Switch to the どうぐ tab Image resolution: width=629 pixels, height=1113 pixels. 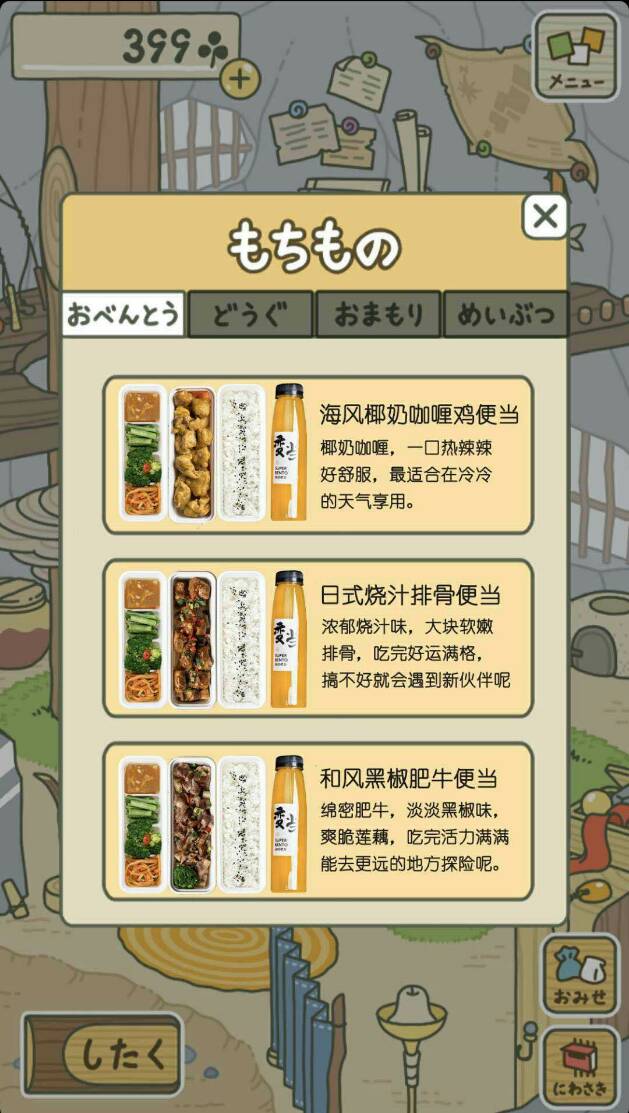point(250,315)
